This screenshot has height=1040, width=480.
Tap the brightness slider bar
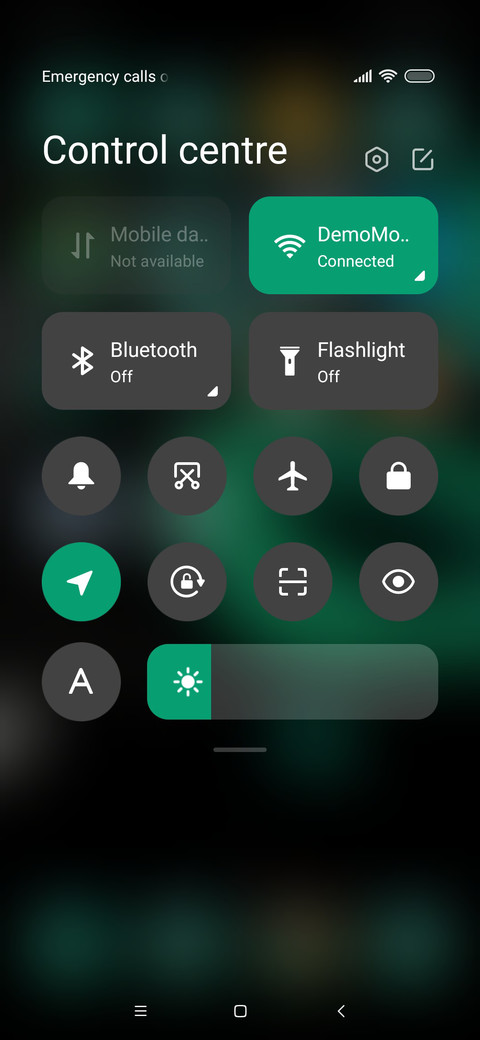[292, 681]
